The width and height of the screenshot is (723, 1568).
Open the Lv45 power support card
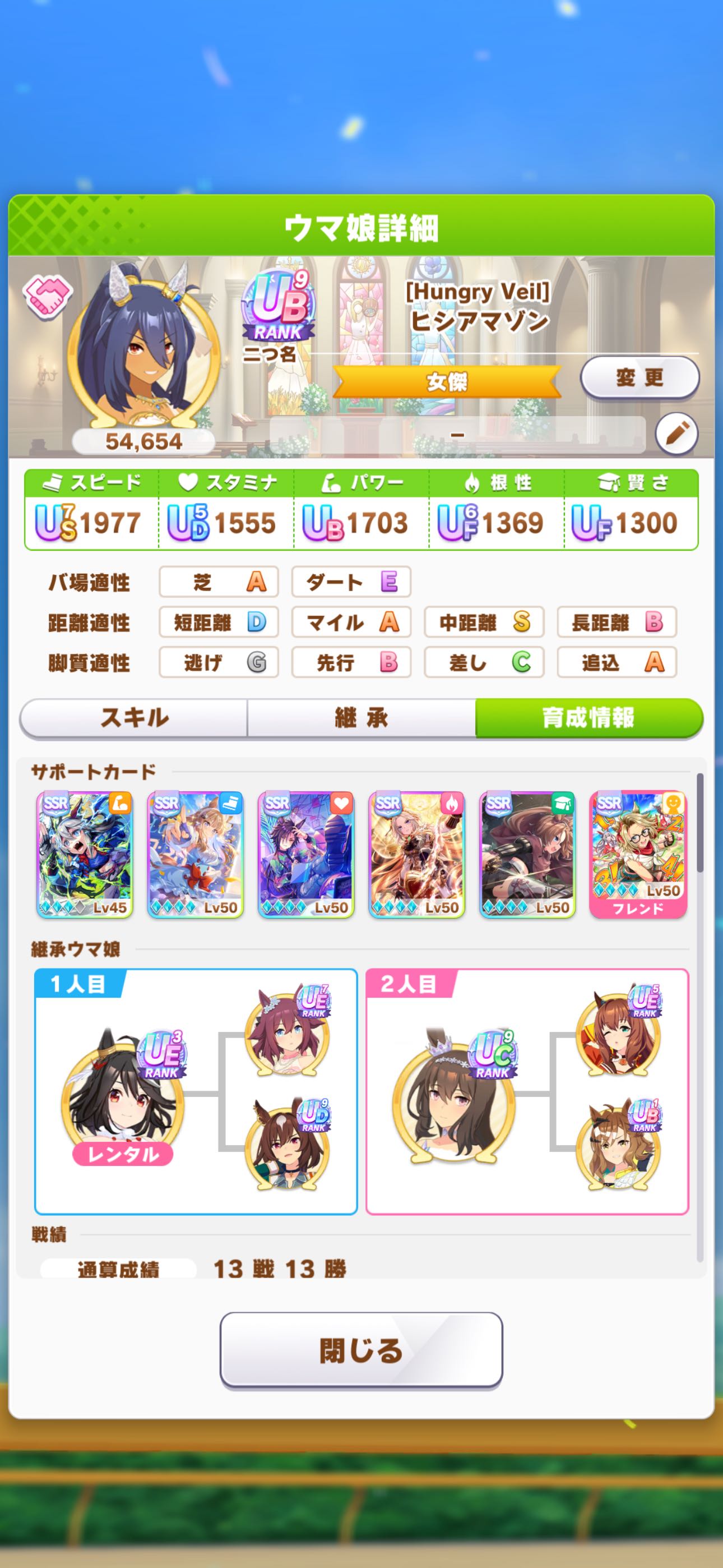(x=85, y=855)
